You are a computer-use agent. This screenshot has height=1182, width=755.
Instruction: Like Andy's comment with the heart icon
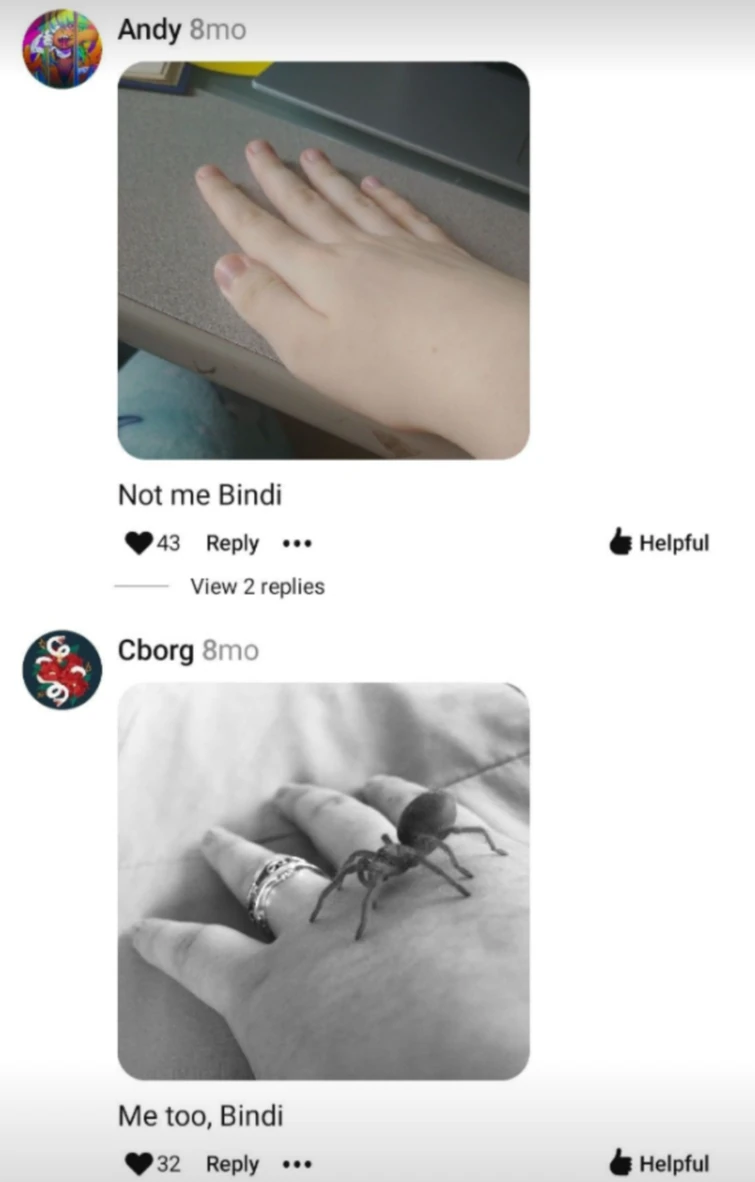(139, 543)
